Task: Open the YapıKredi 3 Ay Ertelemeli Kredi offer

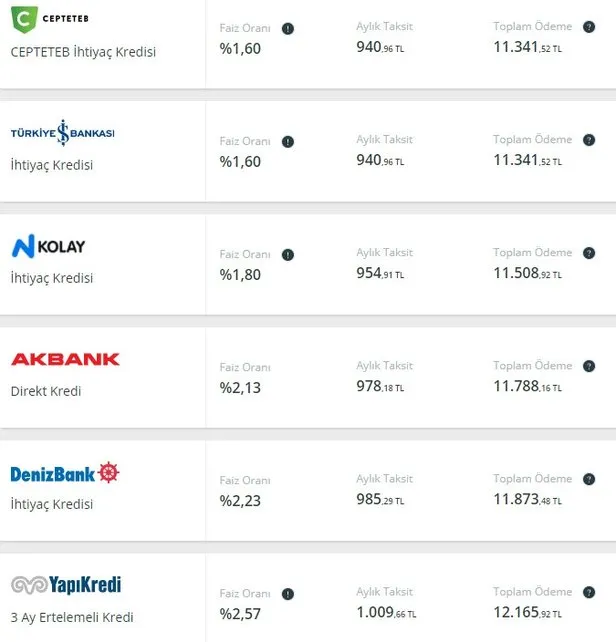Action: click(x=72, y=617)
